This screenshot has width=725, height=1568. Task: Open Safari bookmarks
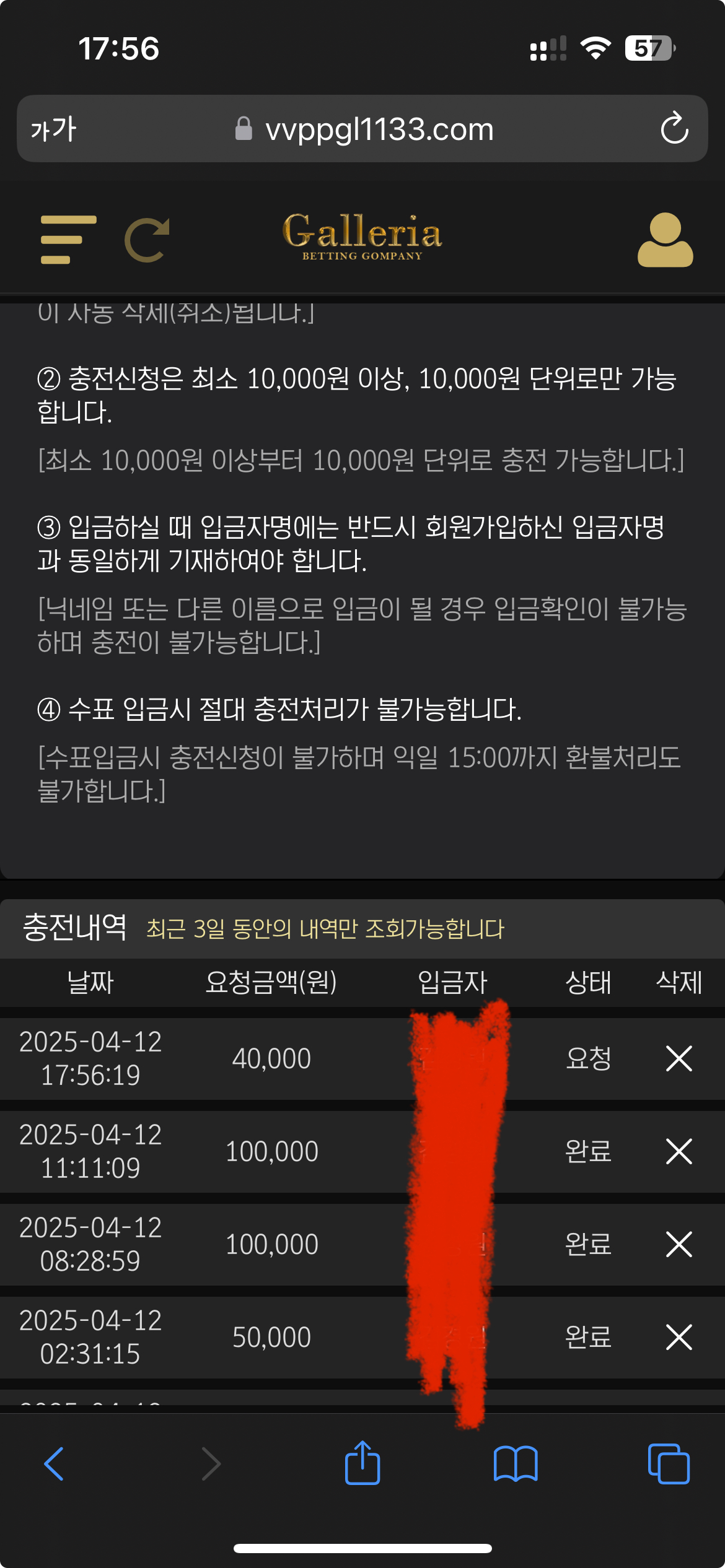[x=516, y=1464]
